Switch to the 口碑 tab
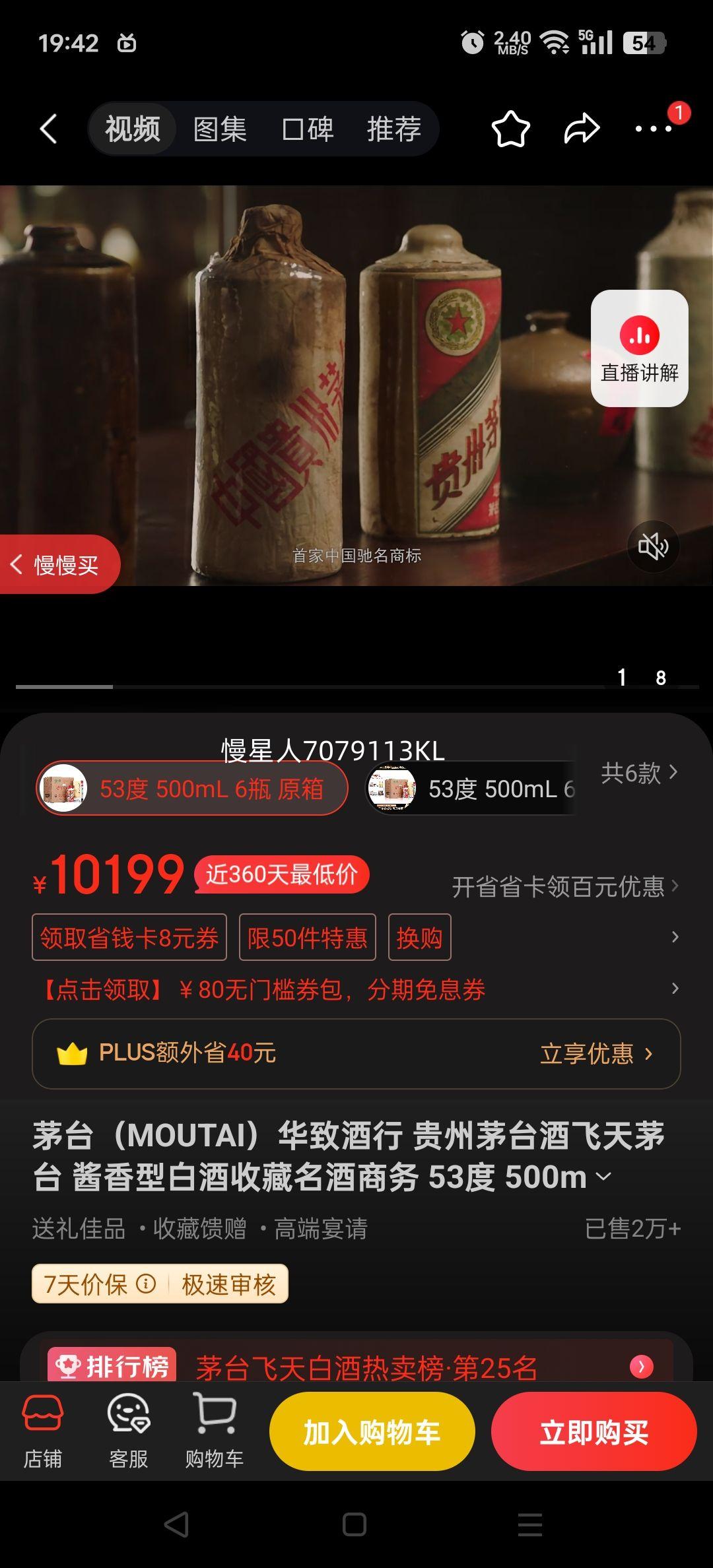This screenshot has width=713, height=1568. (x=308, y=129)
